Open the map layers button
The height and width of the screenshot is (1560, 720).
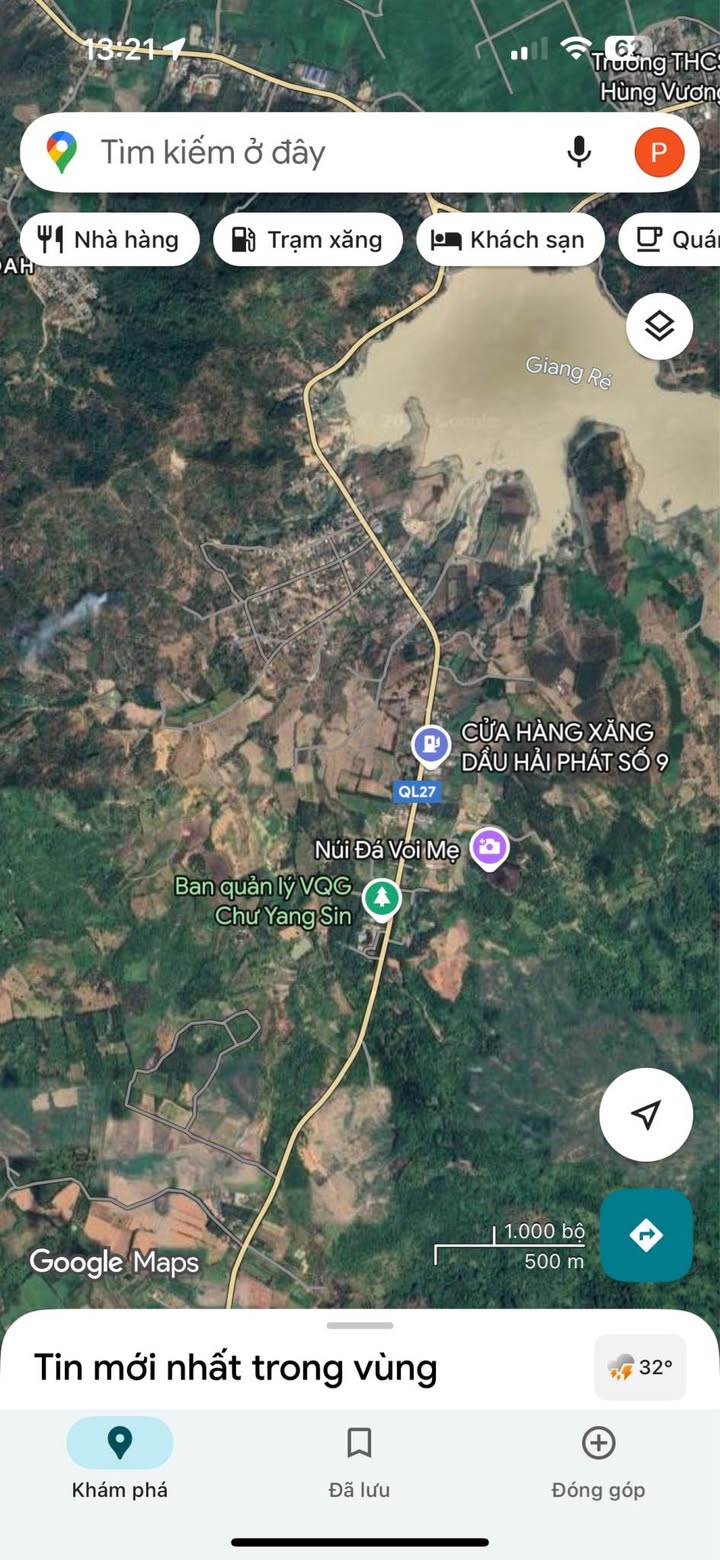tap(659, 326)
